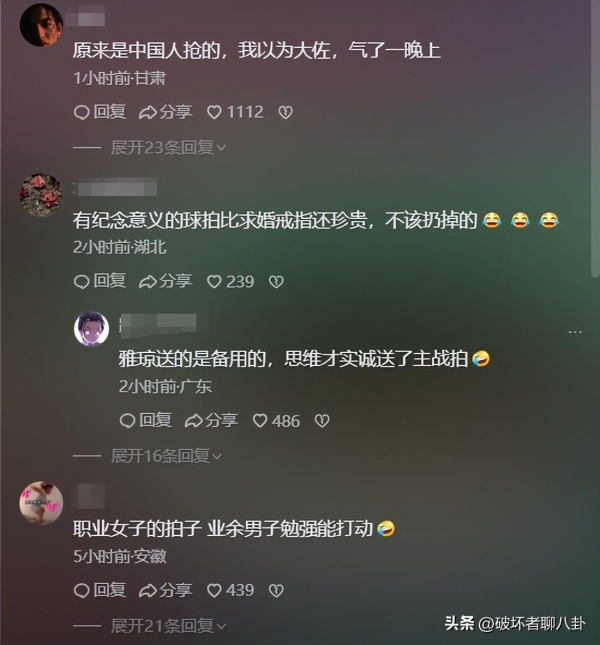Reply to the Guangdong comment about 备用的

[x=145, y=421]
